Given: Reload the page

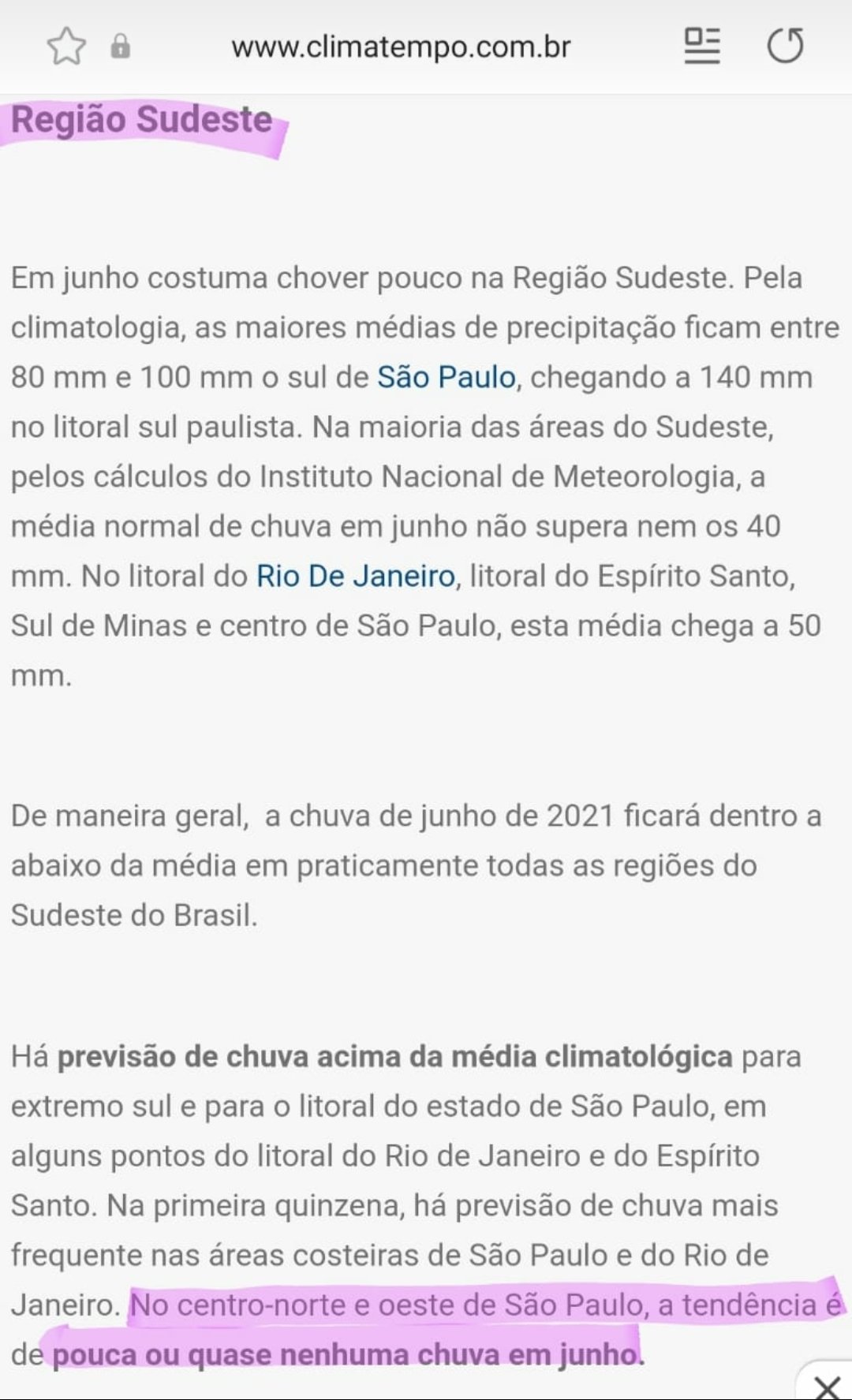Looking at the screenshot, I should [x=786, y=46].
